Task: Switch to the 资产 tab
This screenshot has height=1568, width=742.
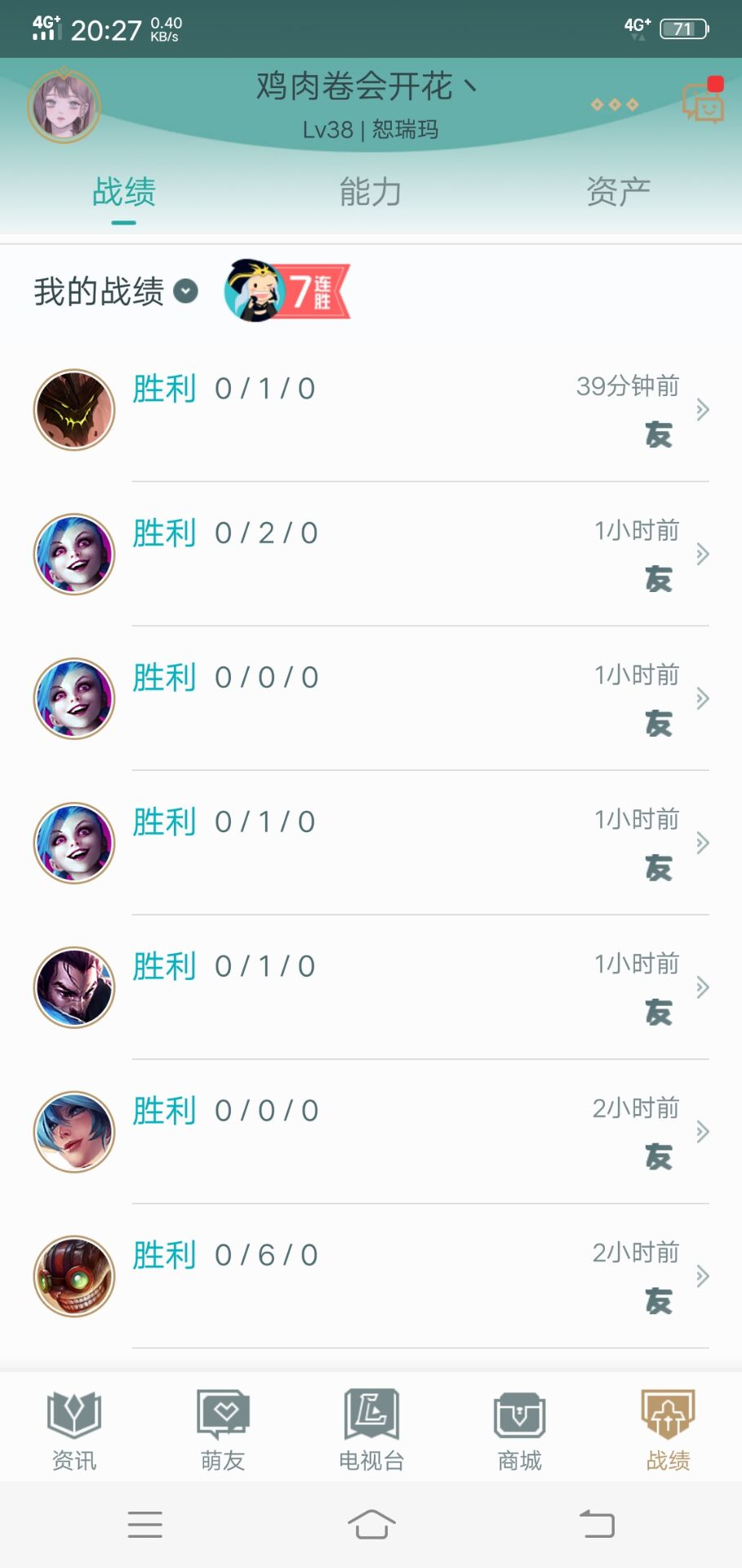Action: [618, 193]
